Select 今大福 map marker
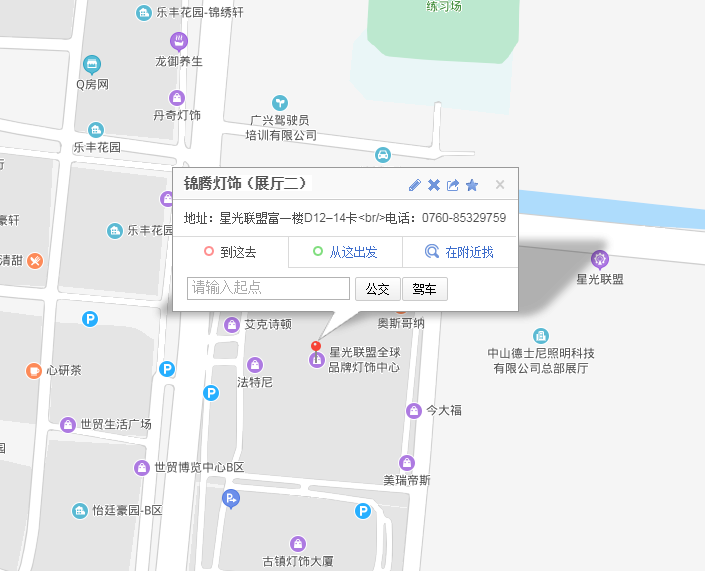Image resolution: width=705 pixels, height=571 pixels. click(413, 411)
